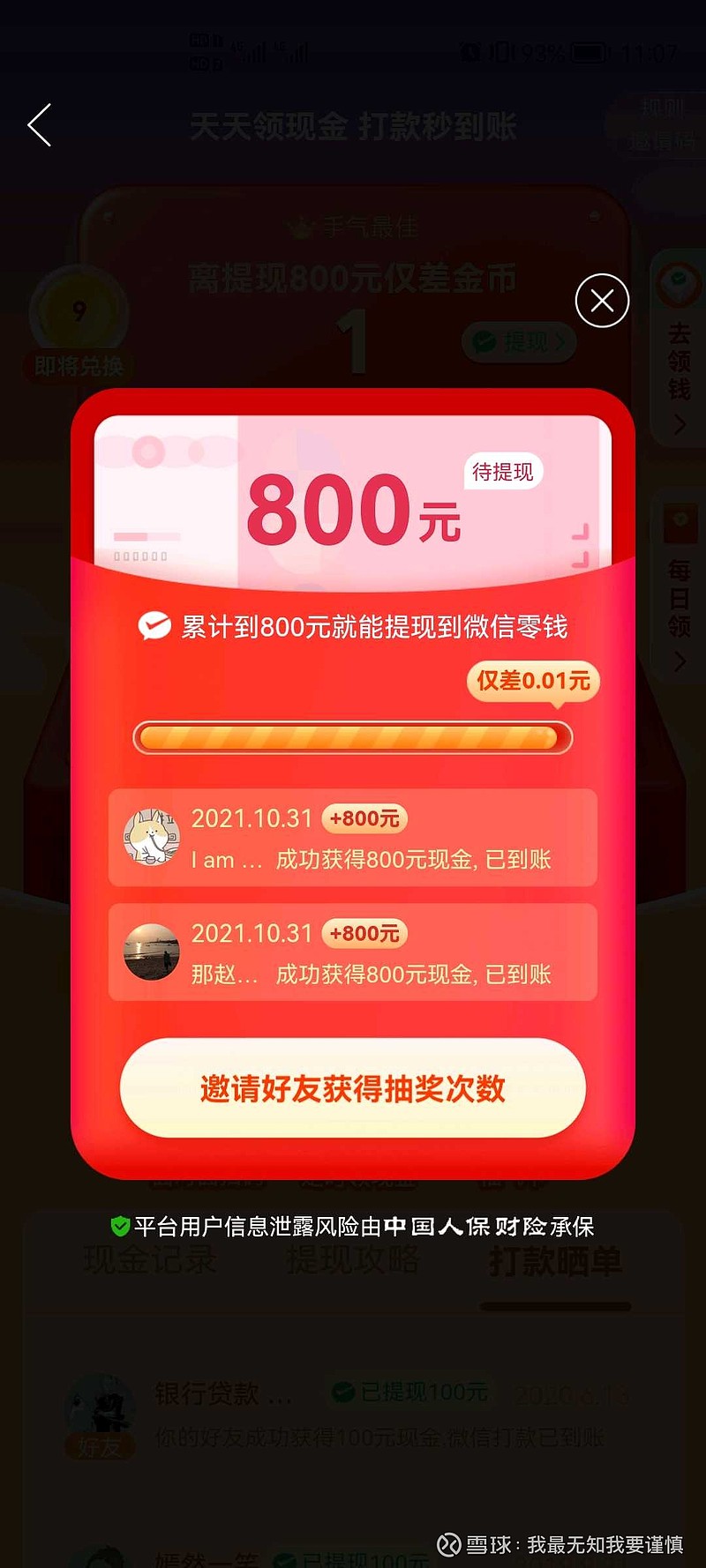
Task: Click the green shield insurance icon
Action: coord(118,1225)
